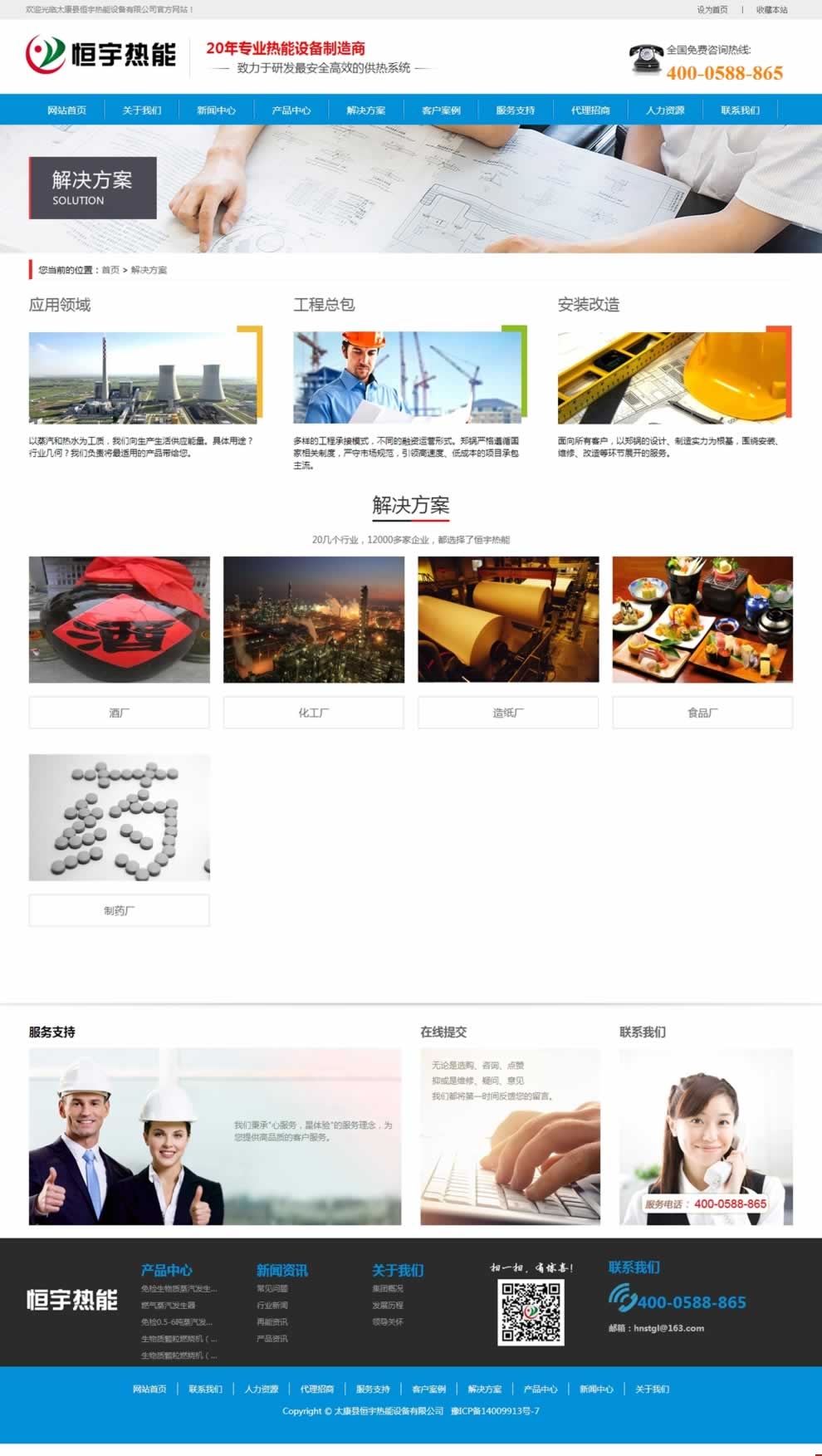Image resolution: width=822 pixels, height=1456 pixels.
Task: Tap the 设为首页 link
Action: coord(712,10)
